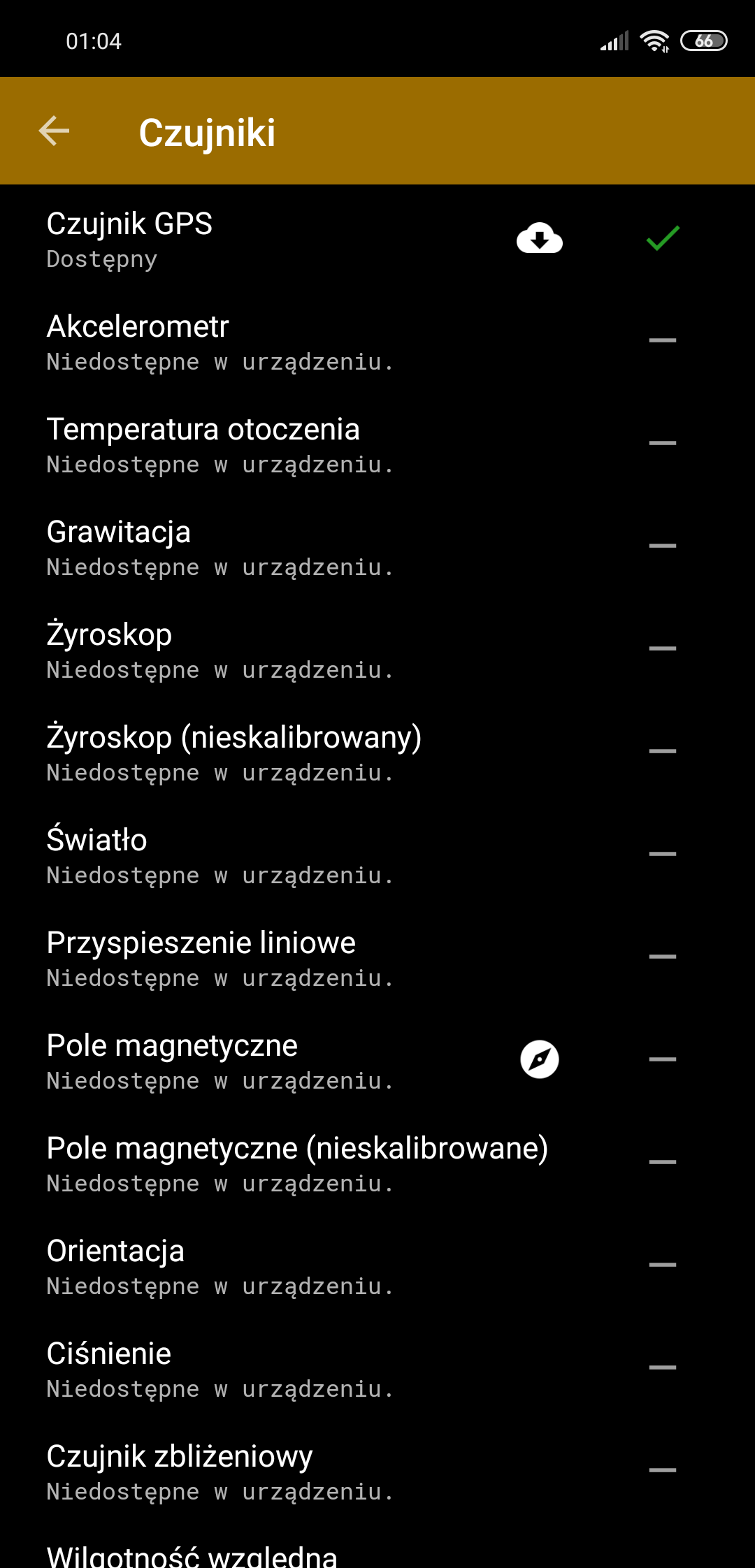Image resolution: width=755 pixels, height=1568 pixels.
Task: Tap the cloud download icon for Czujnik GPS
Action: coord(539,239)
